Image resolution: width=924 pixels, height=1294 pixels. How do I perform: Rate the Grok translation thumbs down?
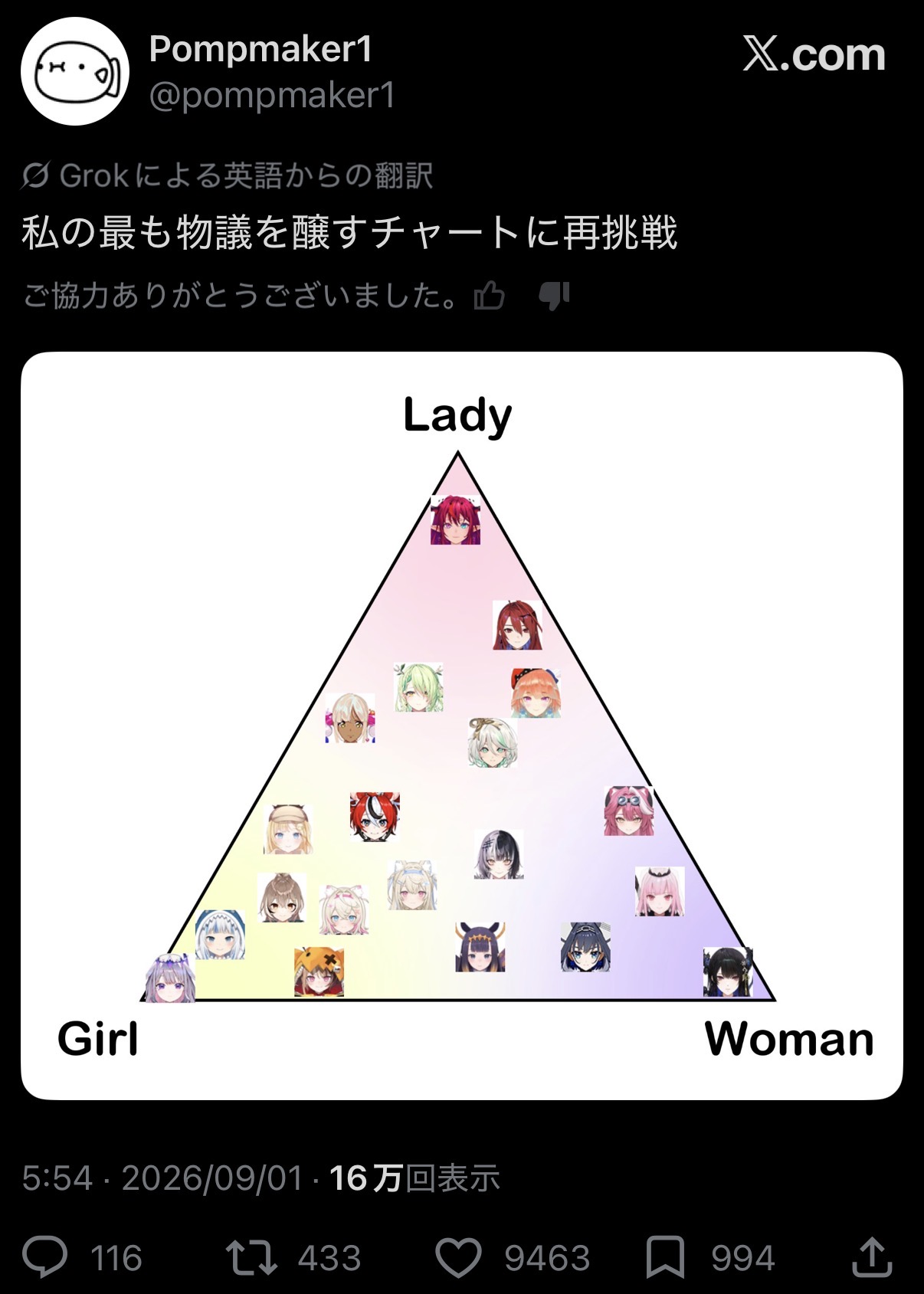554,296
